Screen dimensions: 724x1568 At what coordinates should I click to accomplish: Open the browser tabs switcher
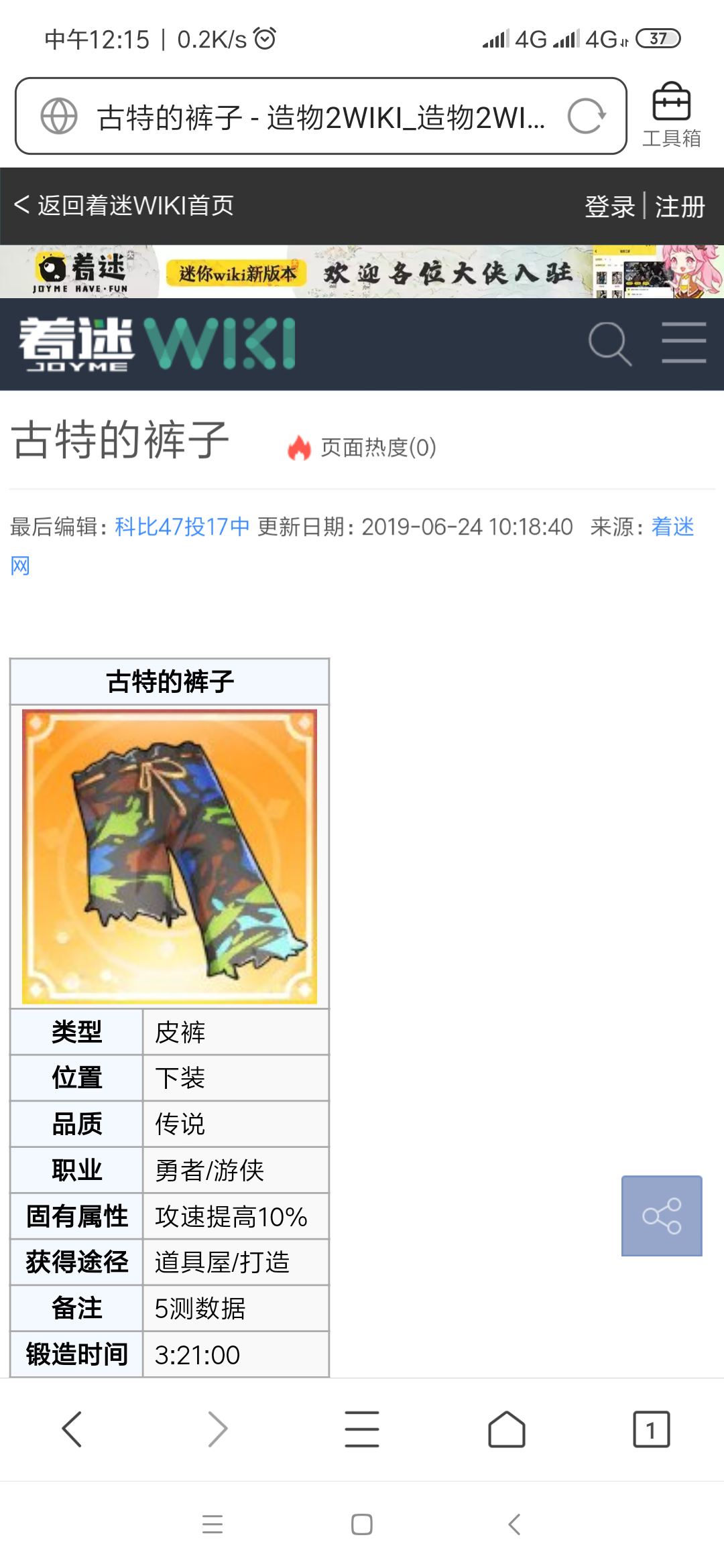pyautogui.click(x=651, y=1429)
